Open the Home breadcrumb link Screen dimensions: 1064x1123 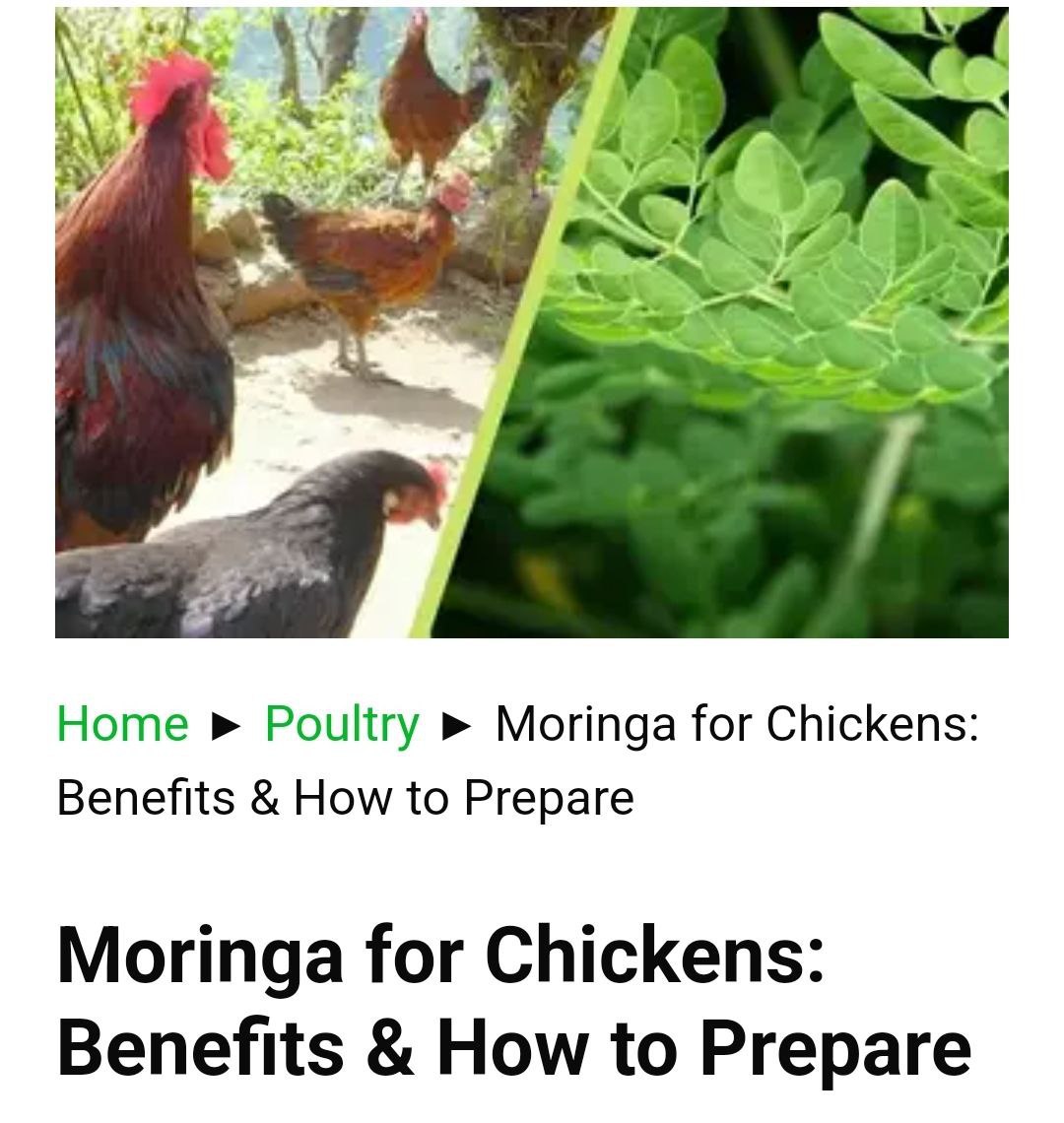[122, 724]
